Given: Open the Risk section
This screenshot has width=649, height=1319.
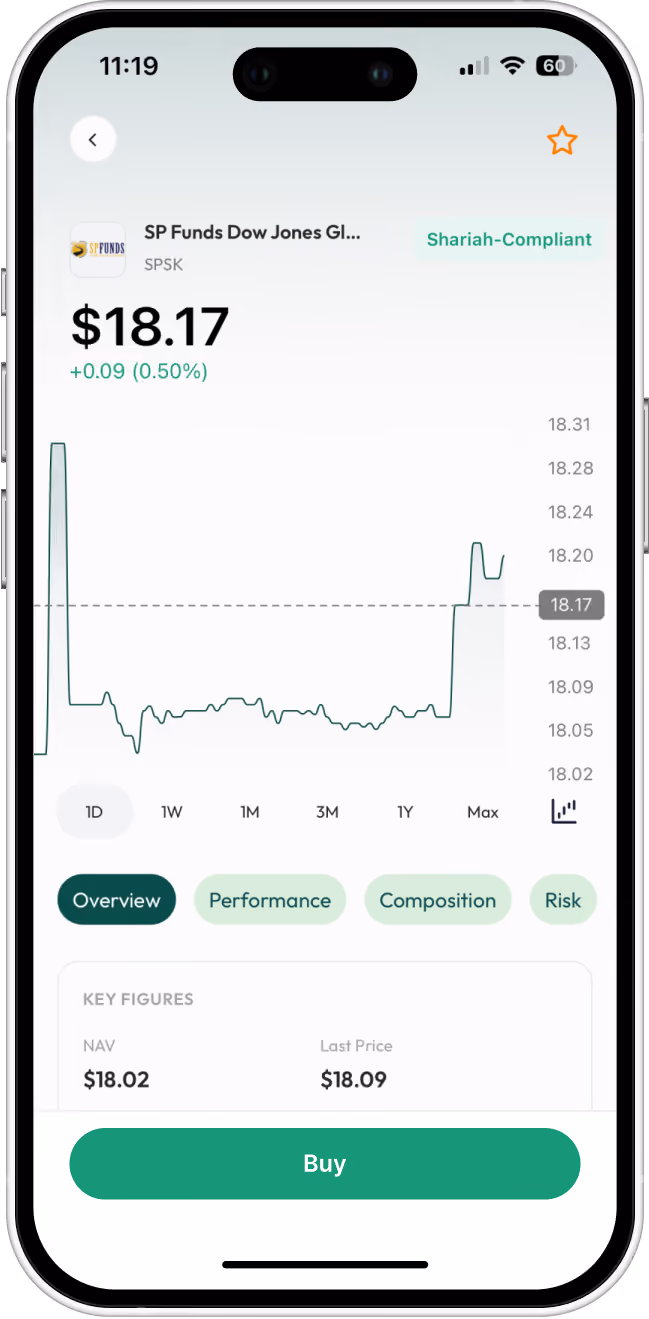Looking at the screenshot, I should 563,900.
